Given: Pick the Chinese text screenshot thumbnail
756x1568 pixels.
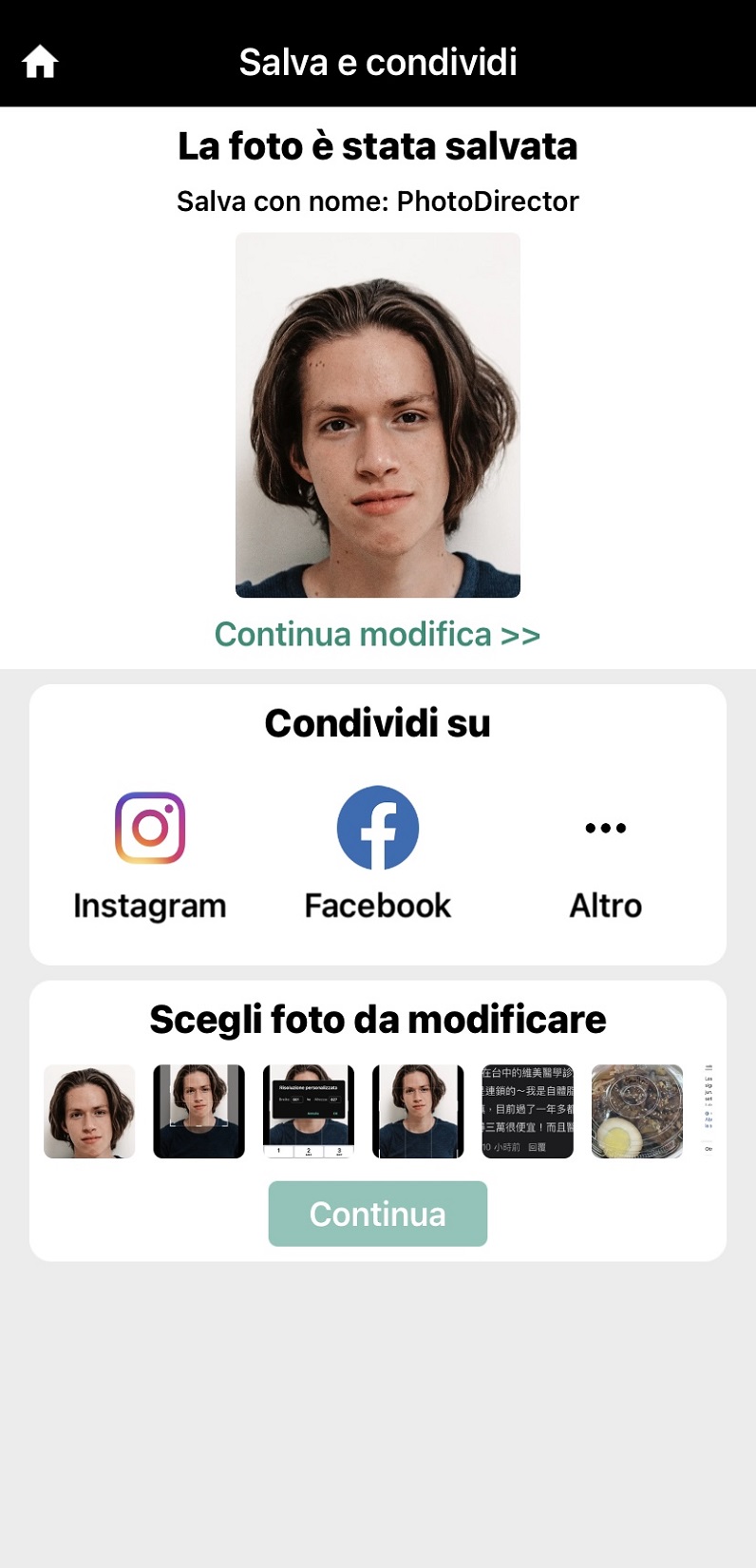Looking at the screenshot, I should [x=527, y=1111].
